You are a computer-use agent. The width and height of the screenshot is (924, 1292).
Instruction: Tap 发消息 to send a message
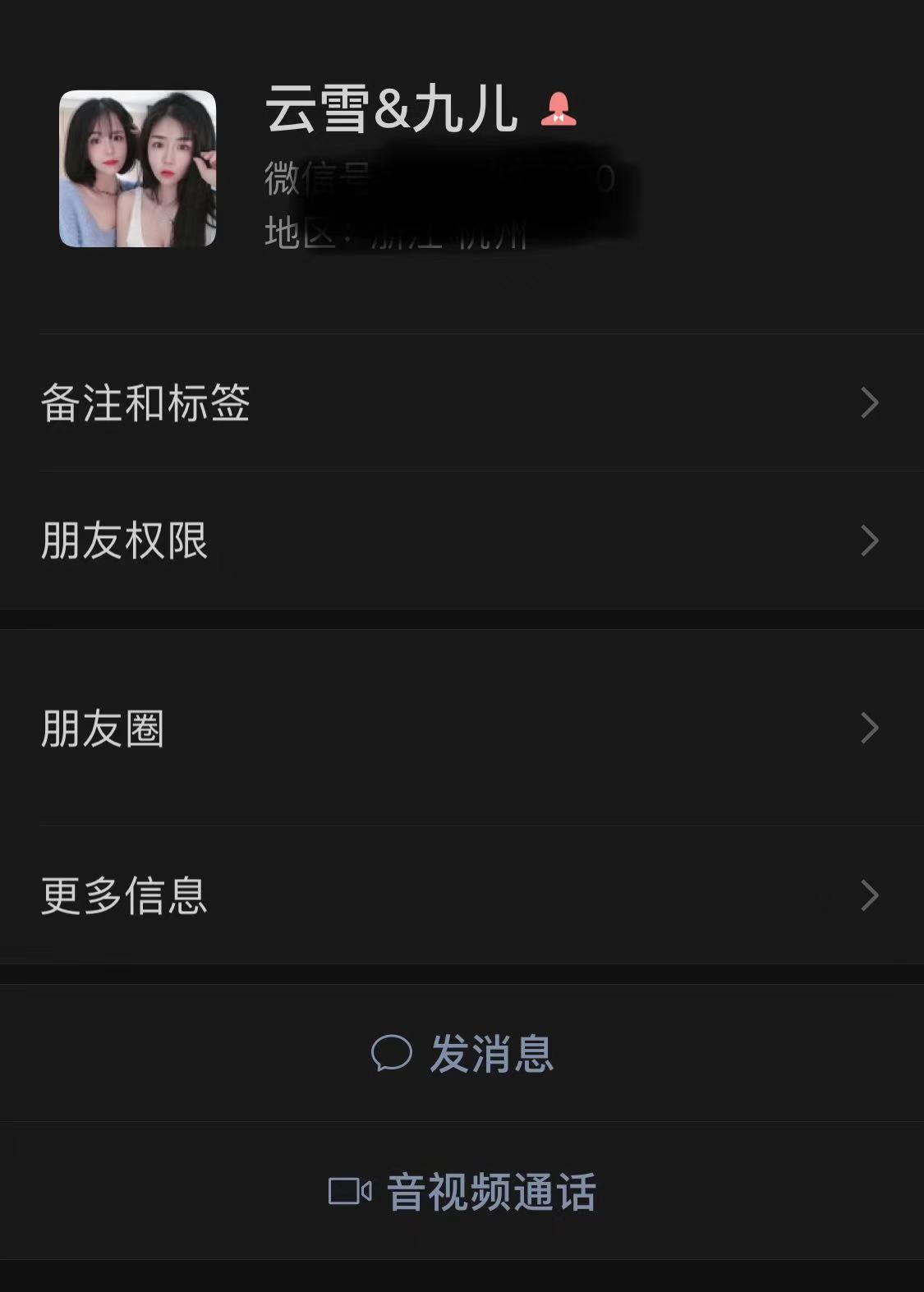point(462,1054)
